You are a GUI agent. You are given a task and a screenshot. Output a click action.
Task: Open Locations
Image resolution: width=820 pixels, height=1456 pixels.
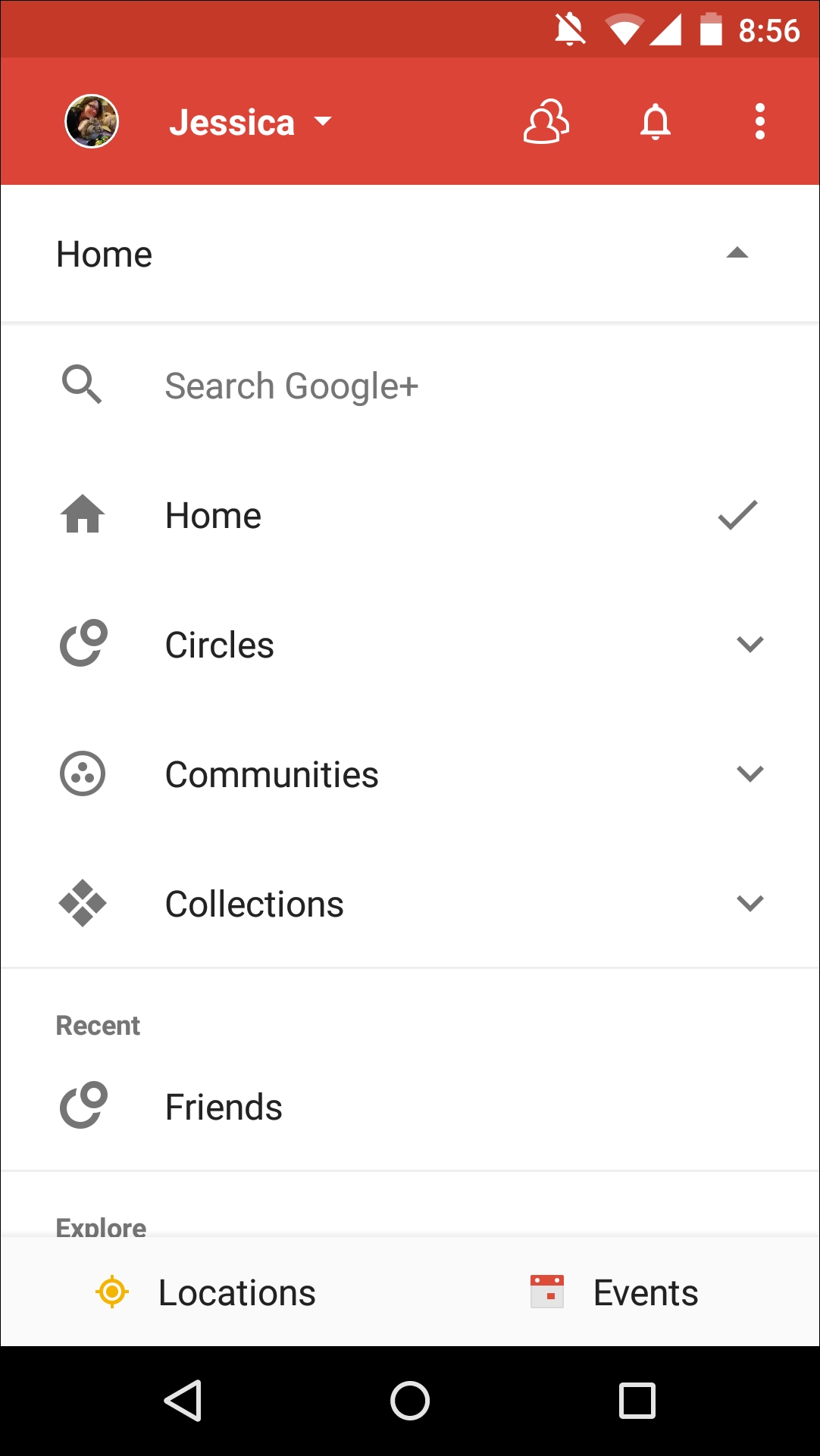[205, 1292]
